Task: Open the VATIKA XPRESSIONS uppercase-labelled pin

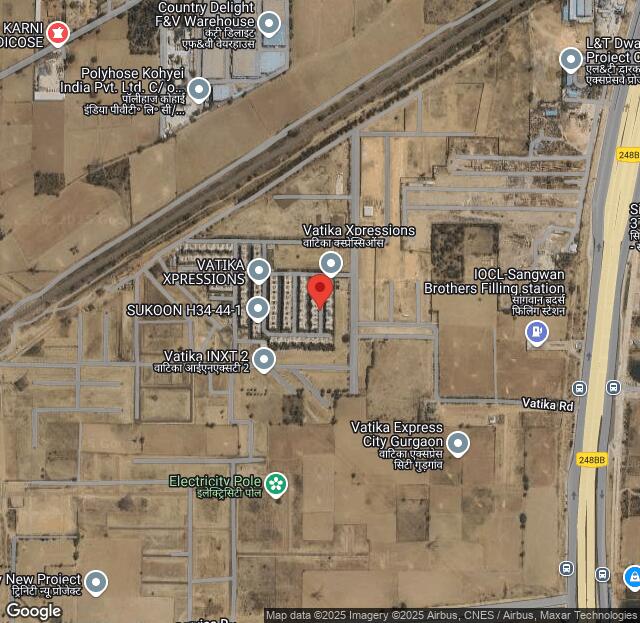Action: [x=259, y=270]
